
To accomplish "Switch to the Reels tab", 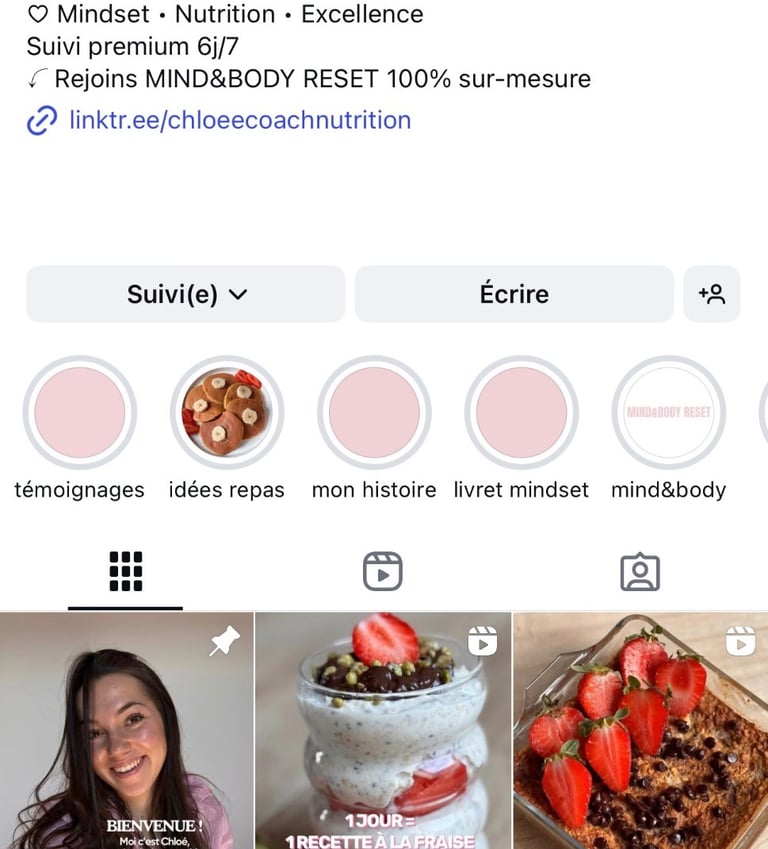I will [382, 571].
